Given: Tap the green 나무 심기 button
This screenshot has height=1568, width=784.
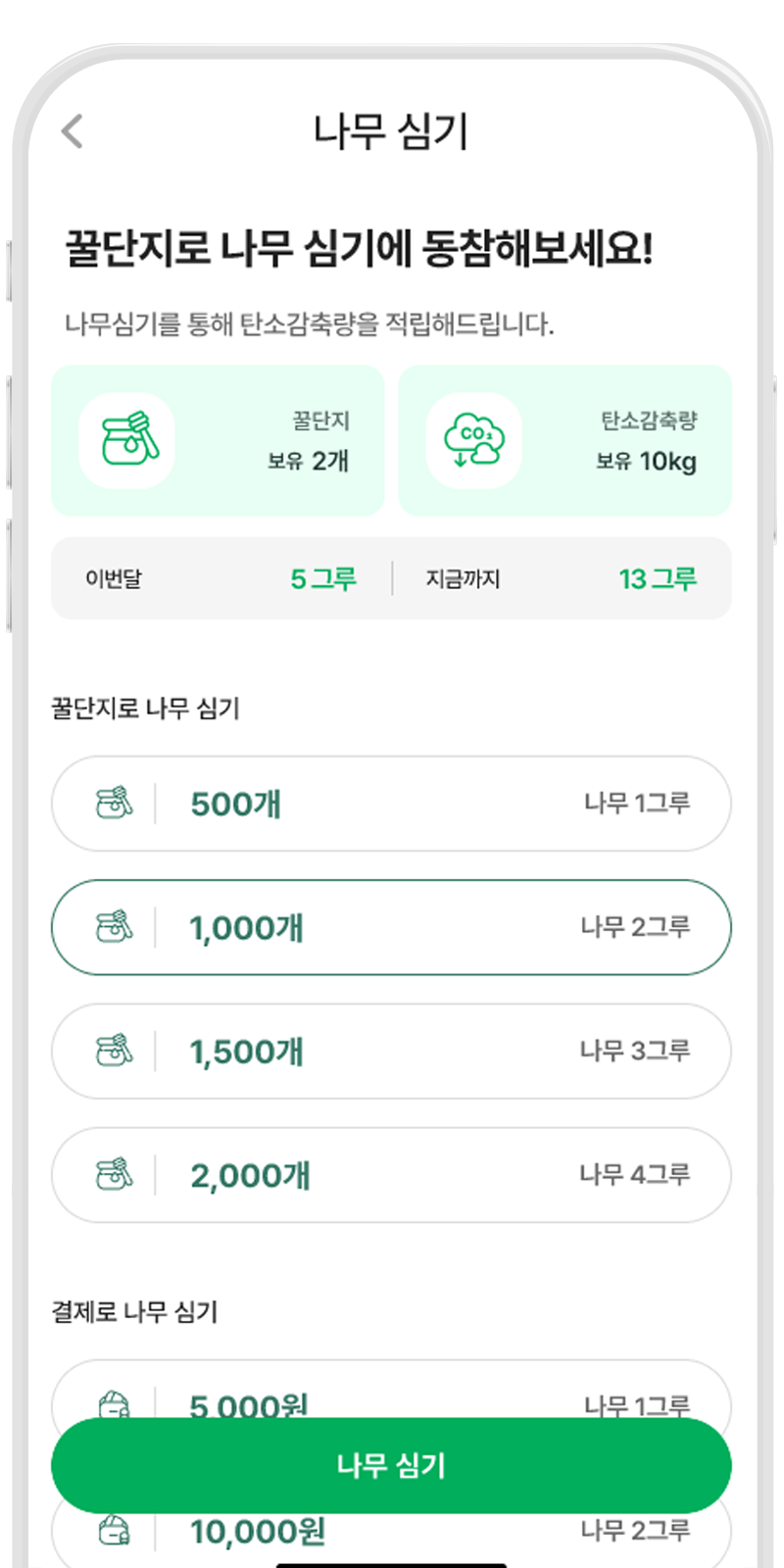Looking at the screenshot, I should pos(391,1465).
